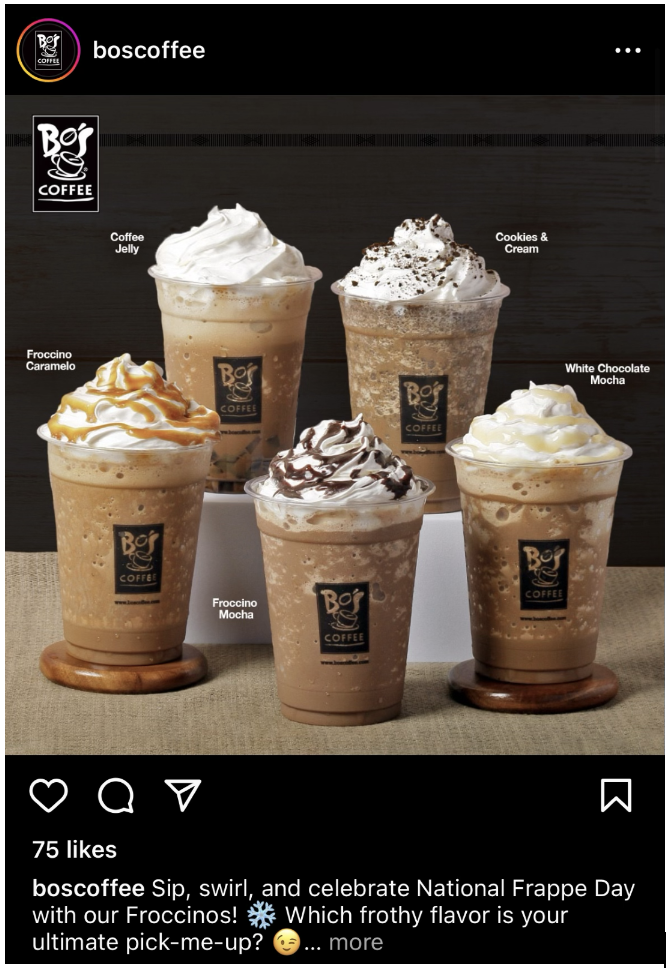This screenshot has height=970, width=670.
Task: Tap the Froccinos photo in the post
Action: pos(335,425)
